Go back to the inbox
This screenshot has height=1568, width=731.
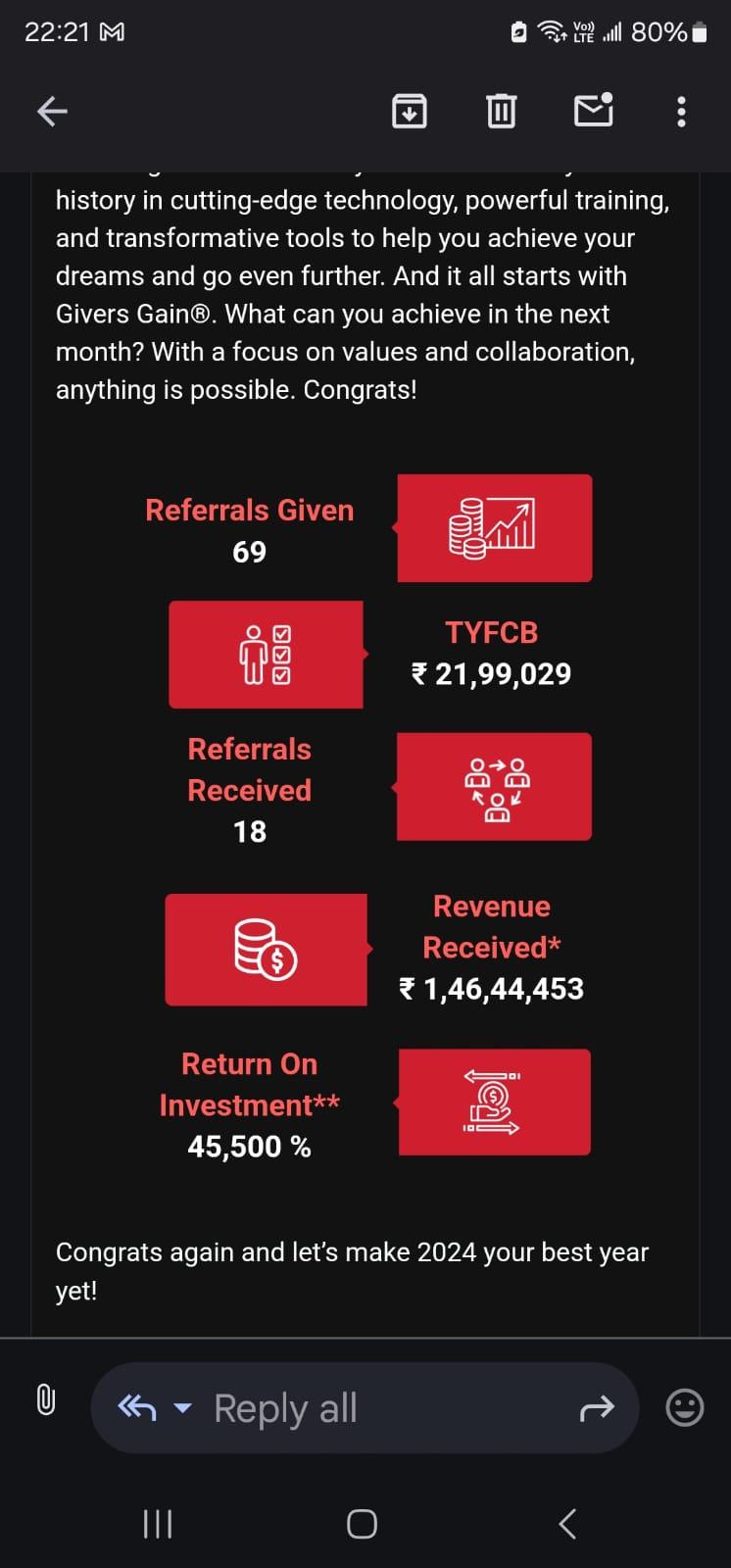(52, 111)
